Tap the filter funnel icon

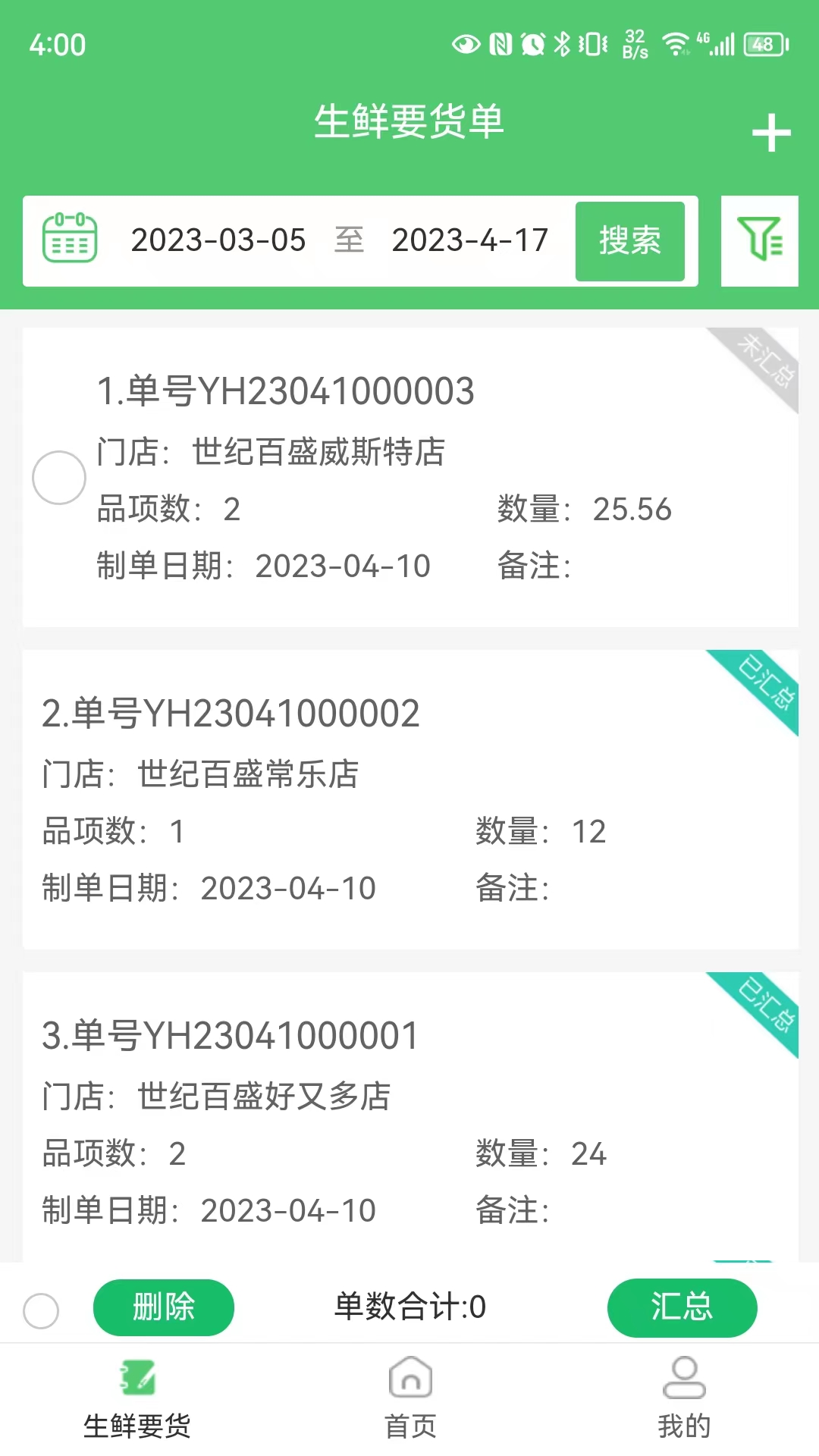pyautogui.click(x=759, y=241)
